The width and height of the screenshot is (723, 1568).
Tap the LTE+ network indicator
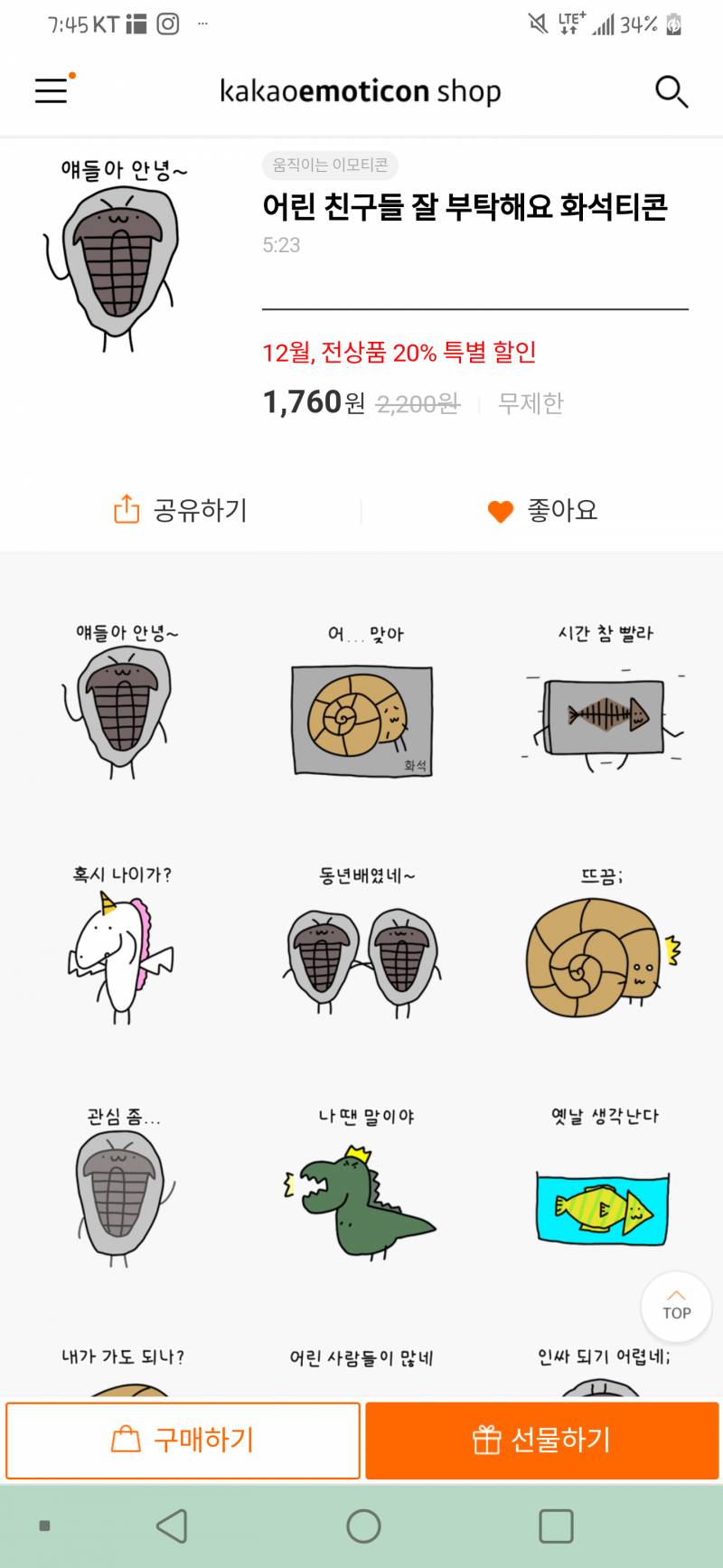572,24
